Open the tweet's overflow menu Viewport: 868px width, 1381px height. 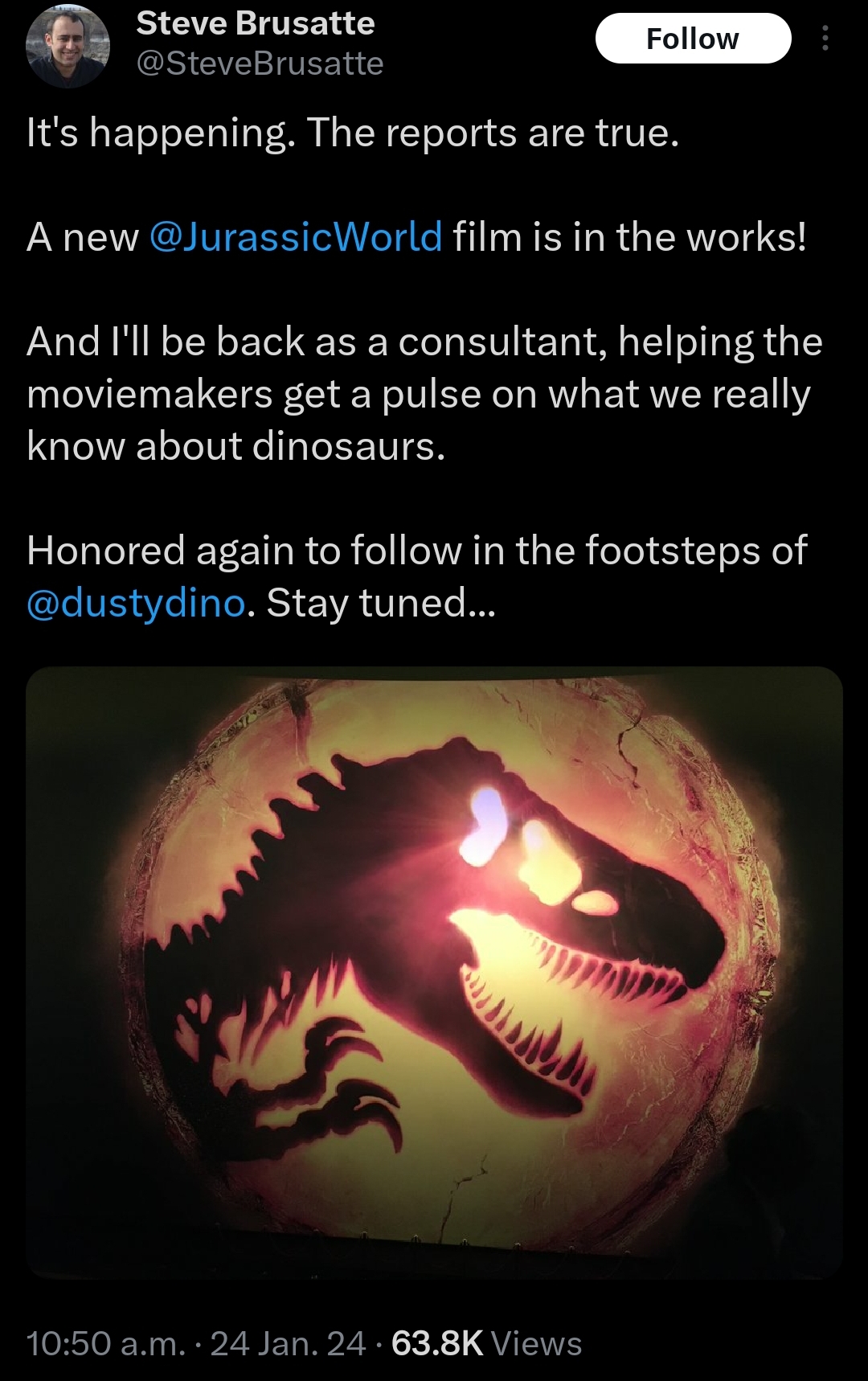[825, 39]
